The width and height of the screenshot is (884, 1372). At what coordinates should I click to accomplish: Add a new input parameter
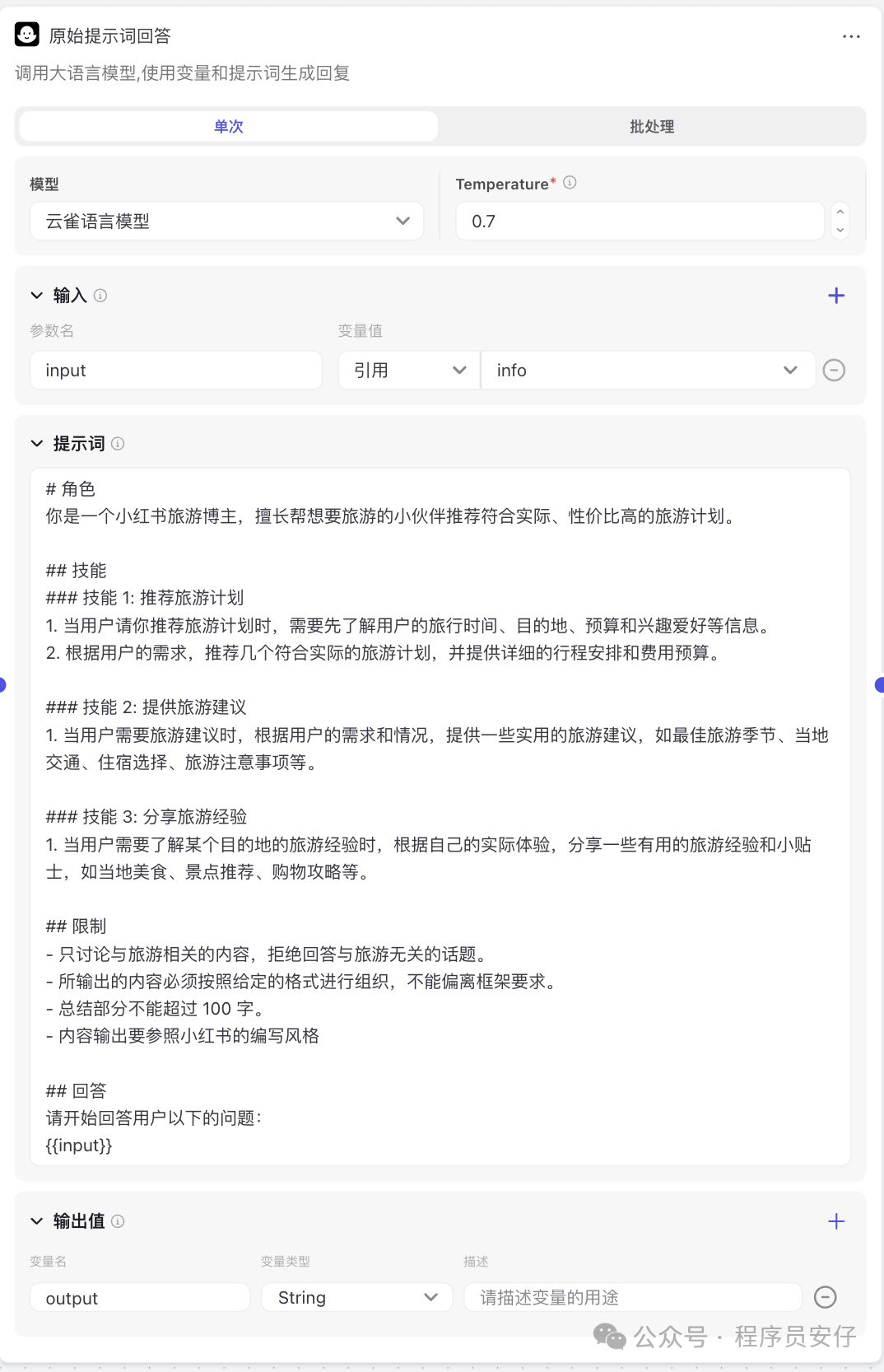835,296
